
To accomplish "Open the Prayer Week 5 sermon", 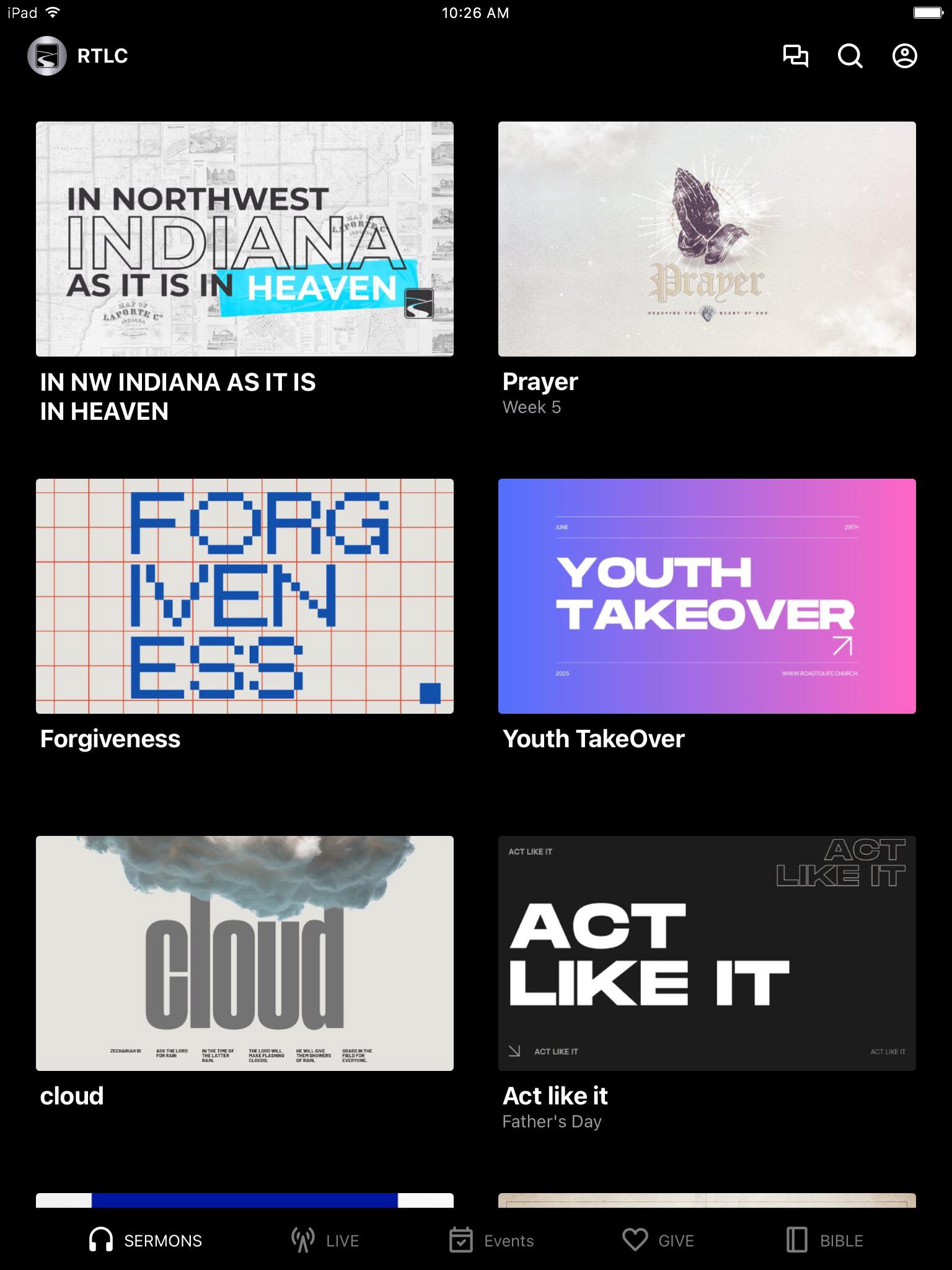I will coord(707,239).
